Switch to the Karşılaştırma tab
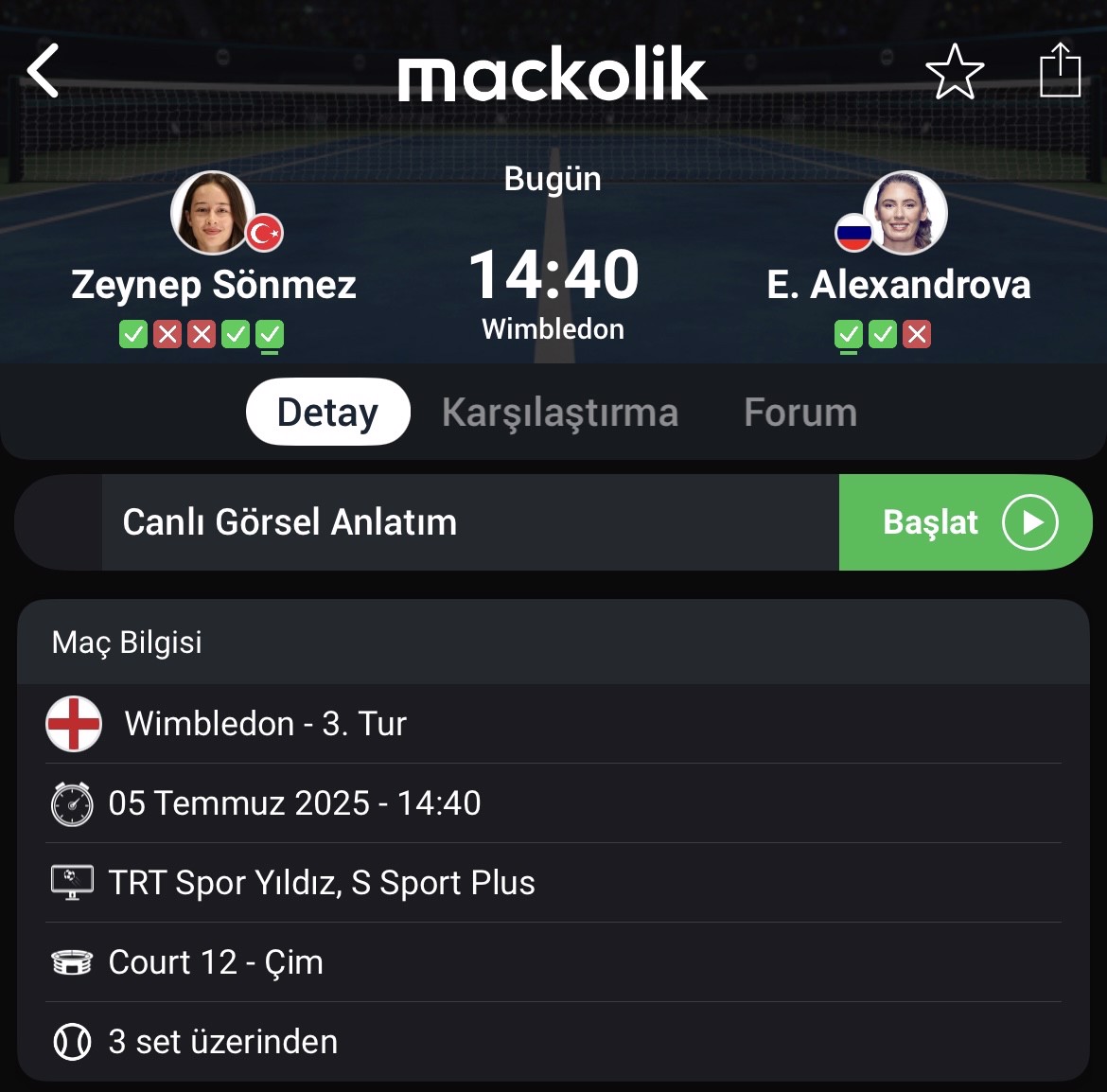1107x1092 pixels. 559,413
